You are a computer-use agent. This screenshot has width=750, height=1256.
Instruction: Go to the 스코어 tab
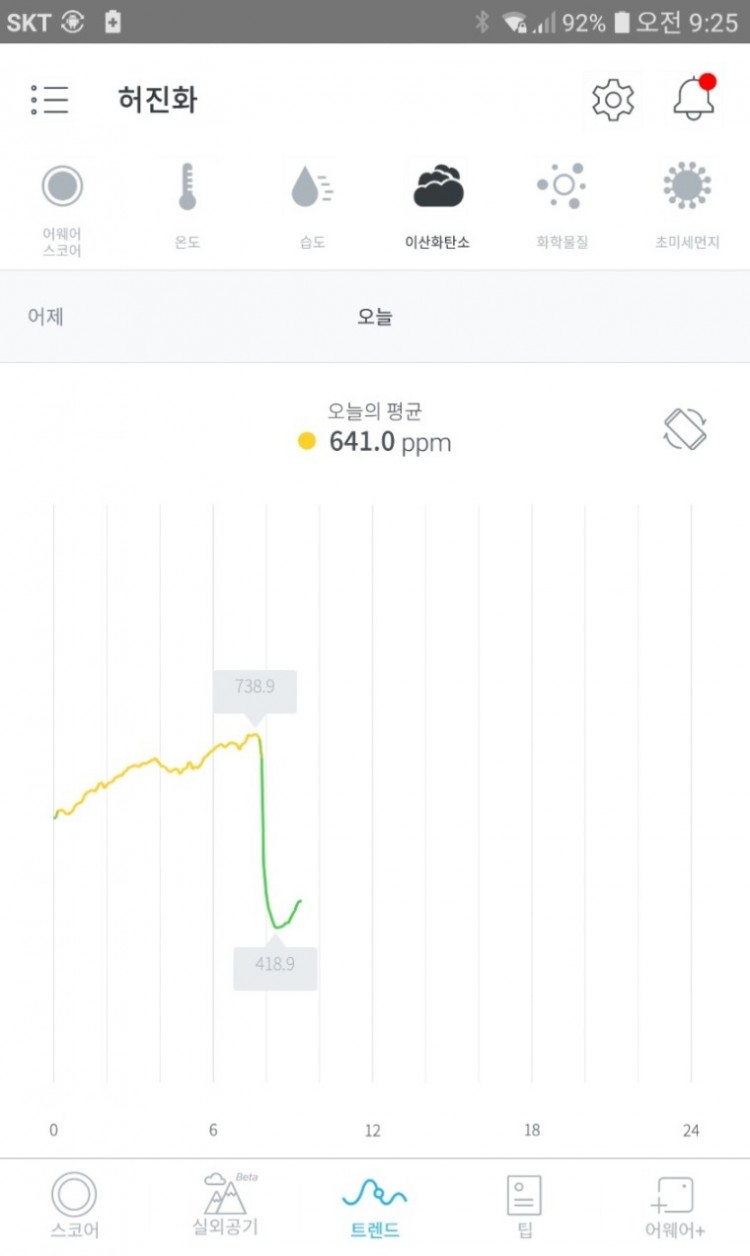pos(74,1207)
